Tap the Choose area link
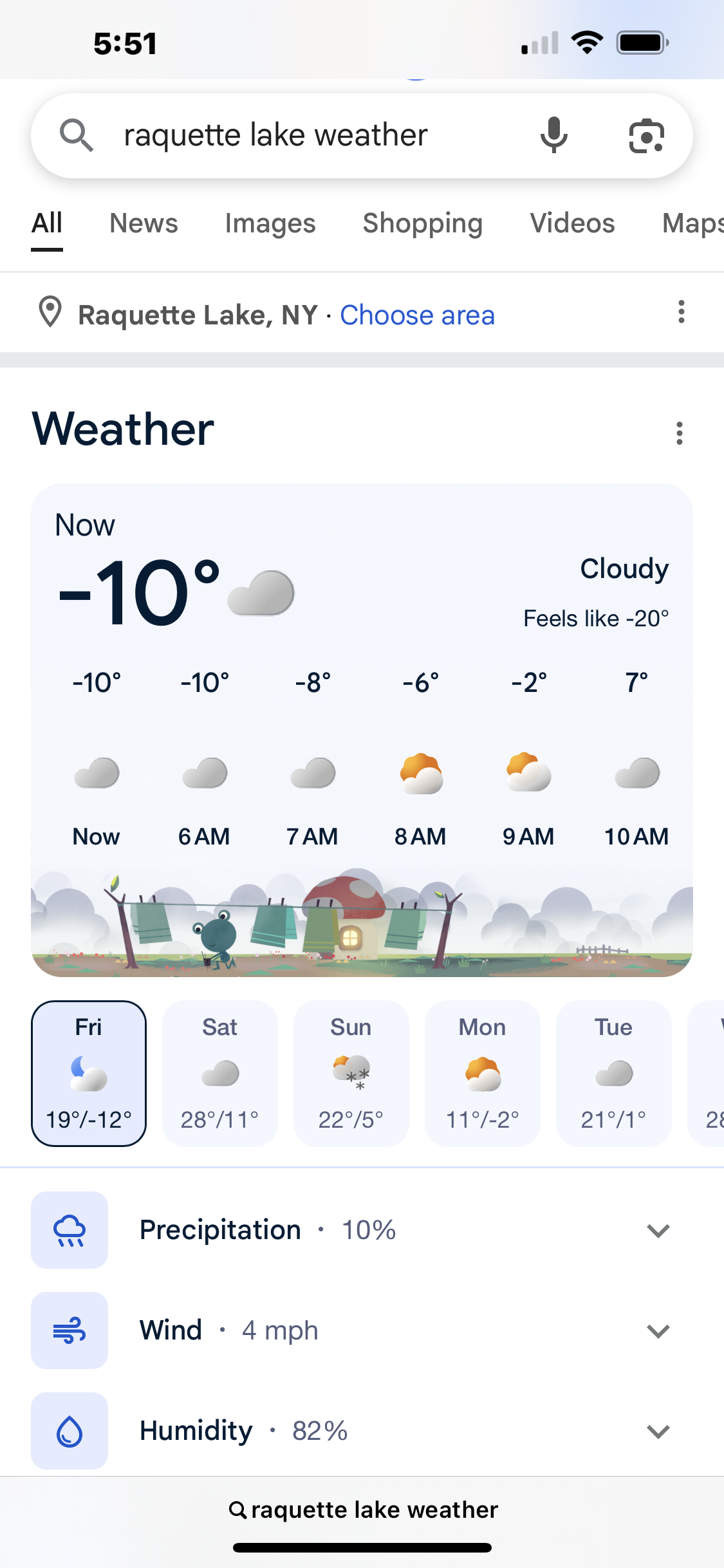Screen dimensions: 724x1568 coord(417,315)
